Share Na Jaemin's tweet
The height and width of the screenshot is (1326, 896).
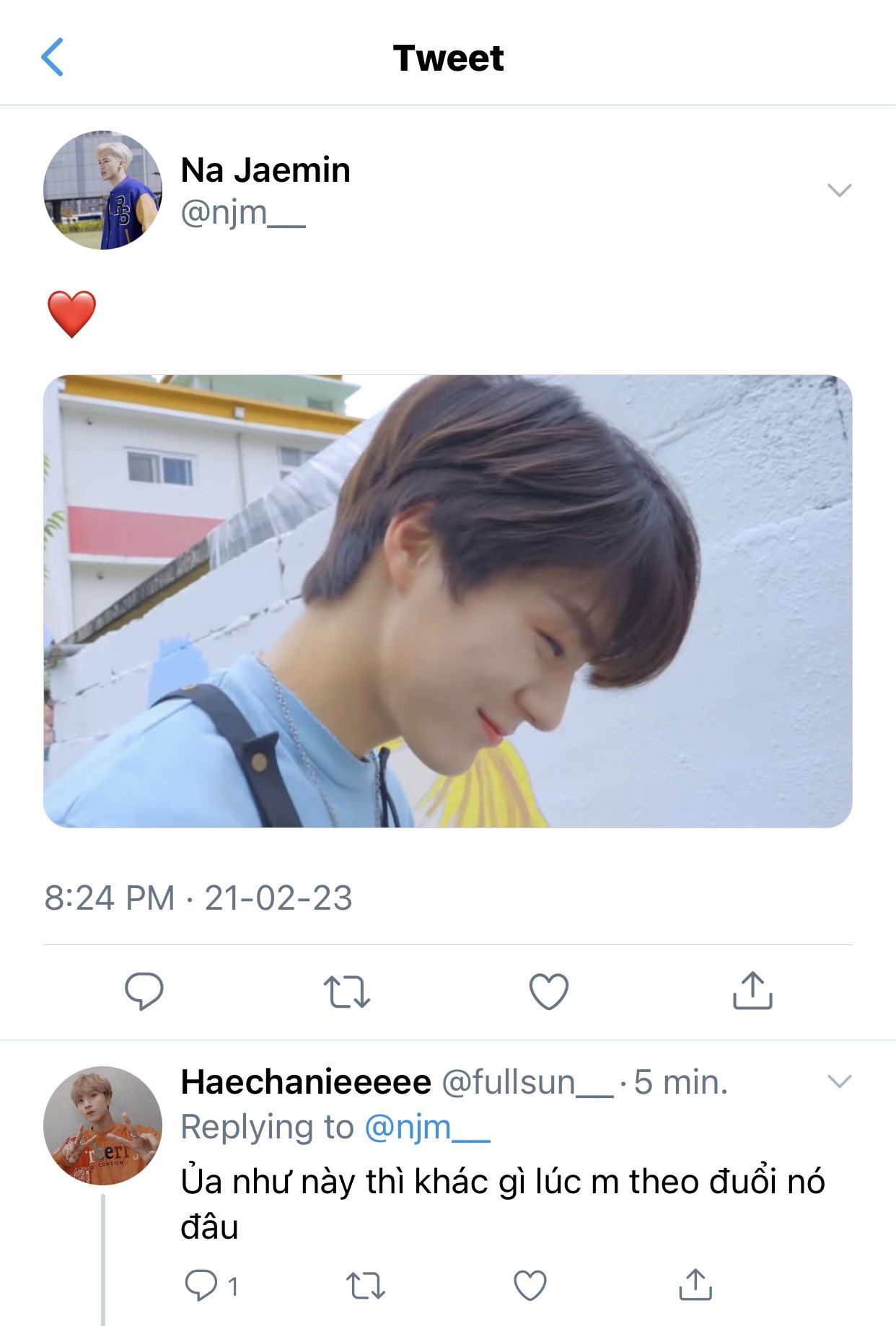(752, 990)
